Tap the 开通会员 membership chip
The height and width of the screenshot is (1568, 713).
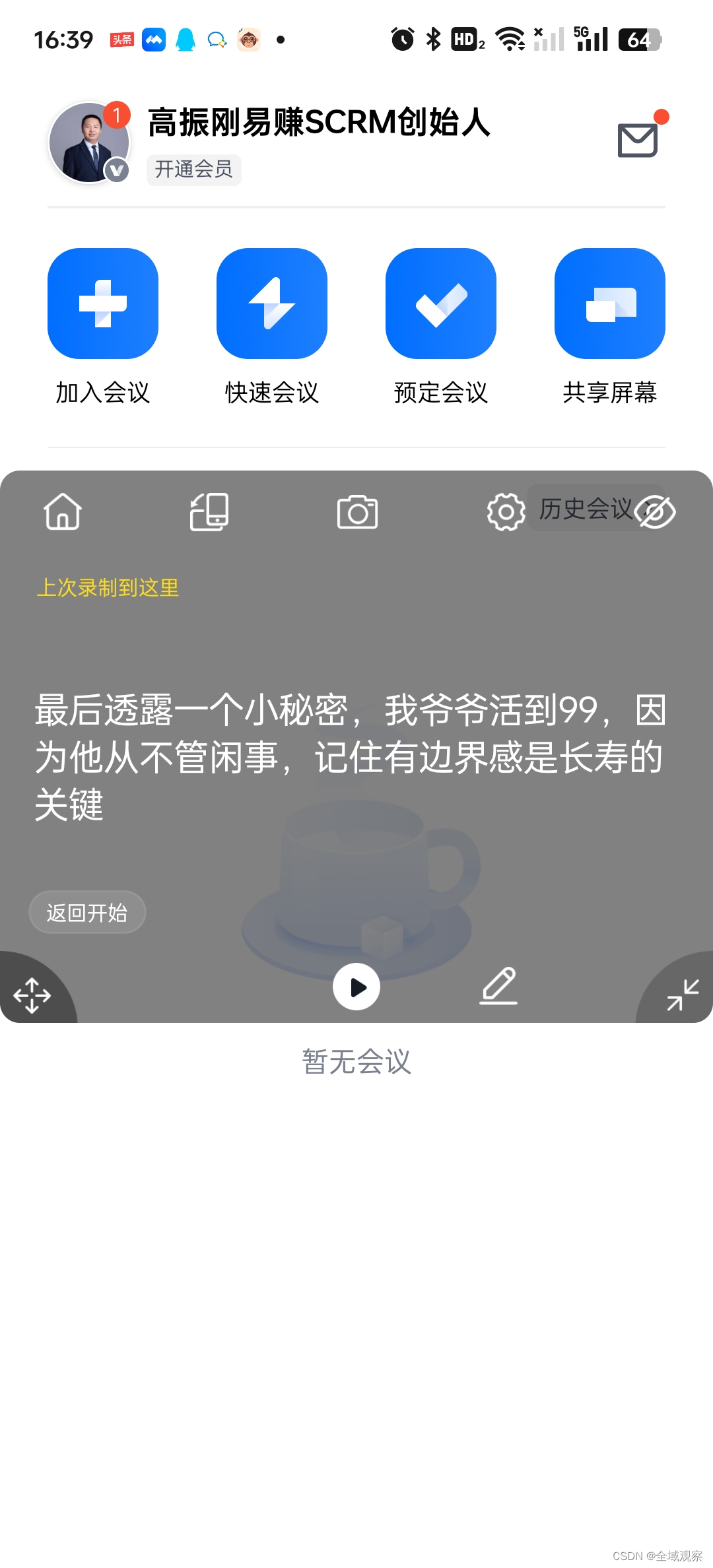point(193,170)
